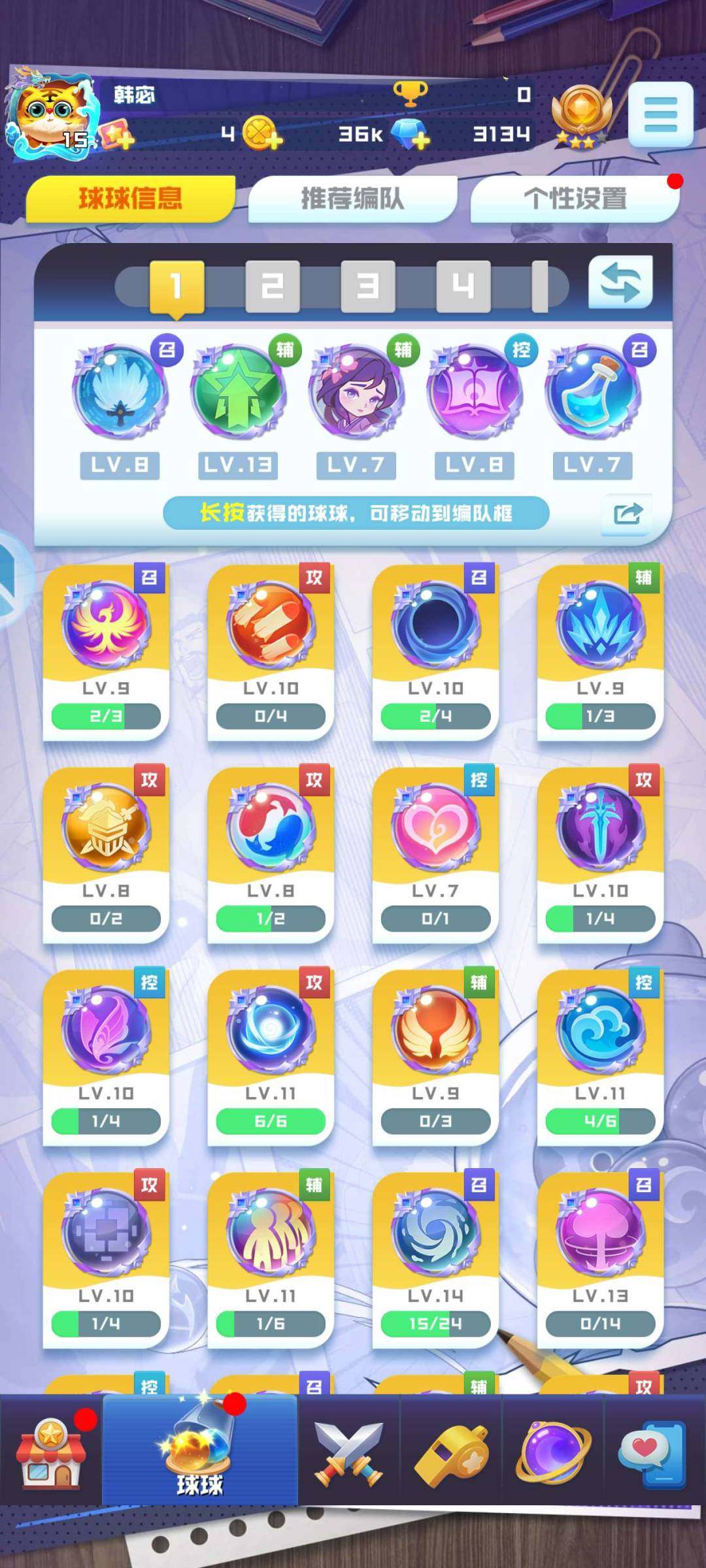706x1568 pixels.
Task: Open the phoenix ball card LV.9
Action: tap(106, 652)
